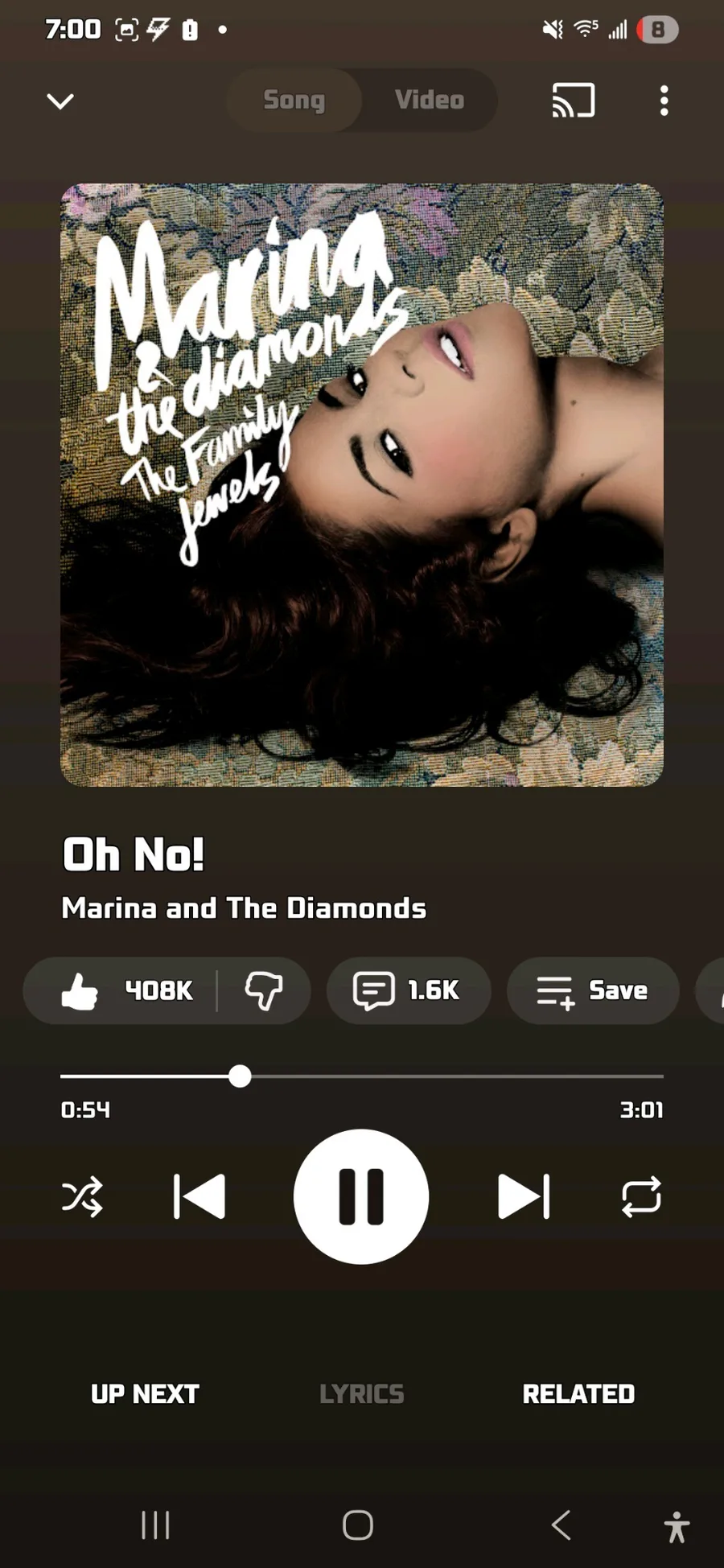Save the song to a playlist

593,990
